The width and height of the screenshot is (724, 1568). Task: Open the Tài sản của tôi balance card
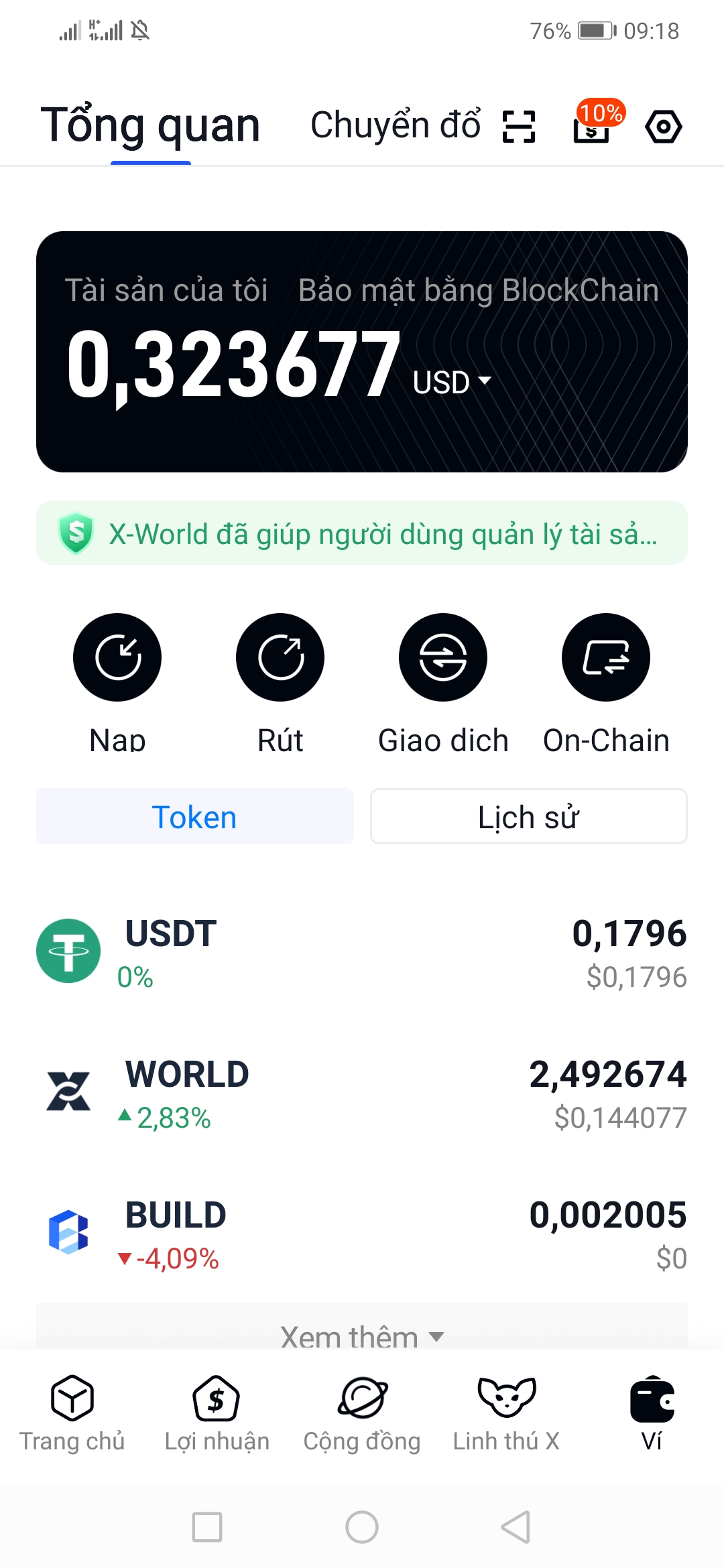[362, 352]
